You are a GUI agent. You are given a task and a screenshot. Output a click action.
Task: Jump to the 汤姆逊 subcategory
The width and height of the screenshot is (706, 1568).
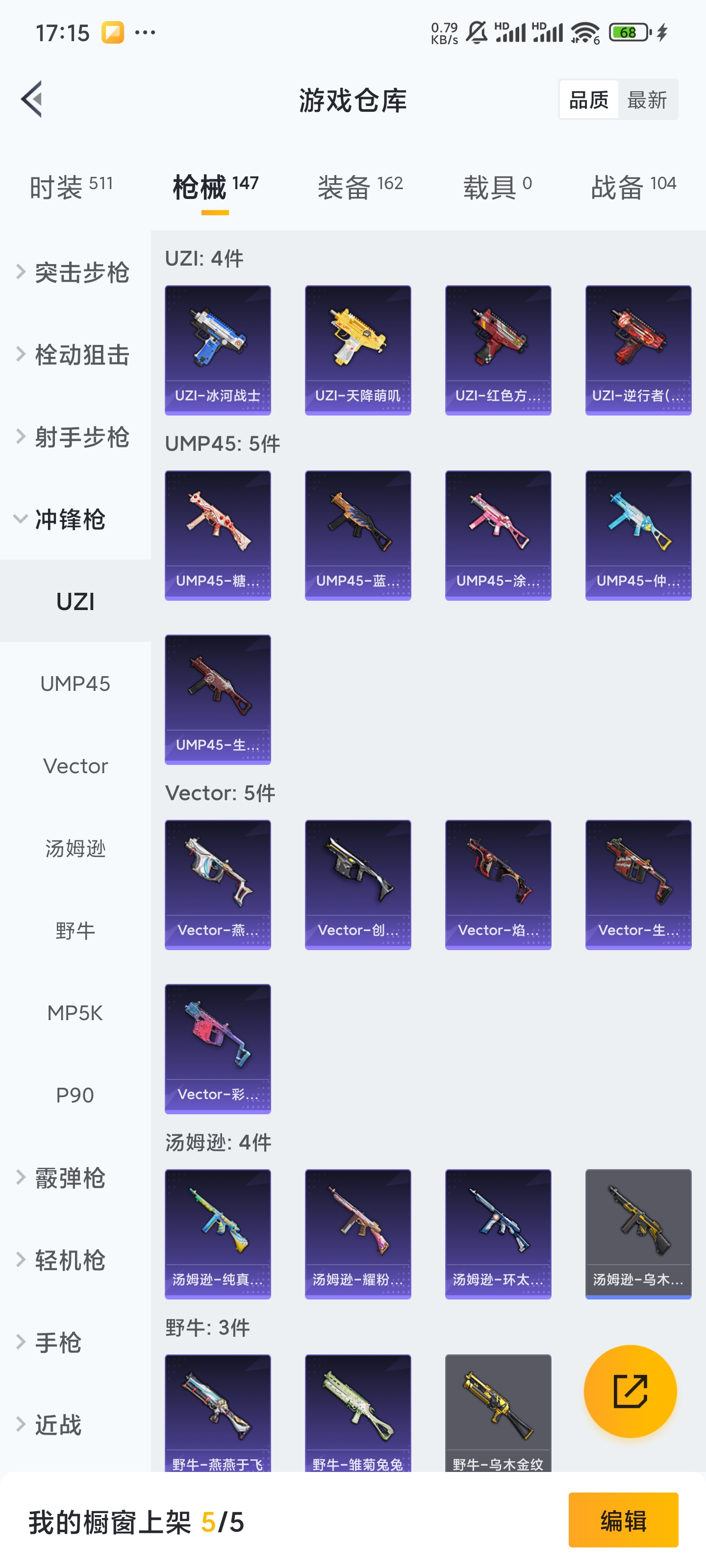tap(76, 848)
